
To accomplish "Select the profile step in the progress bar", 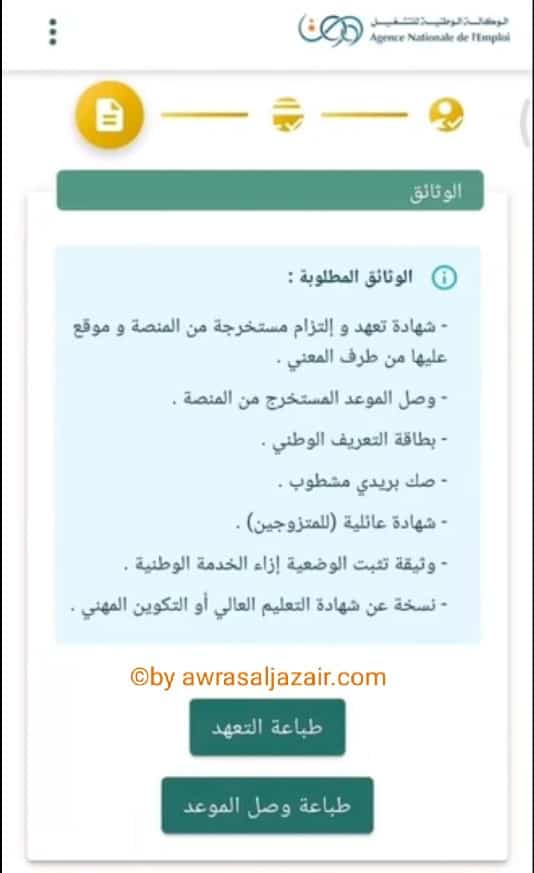I will tap(446, 115).
